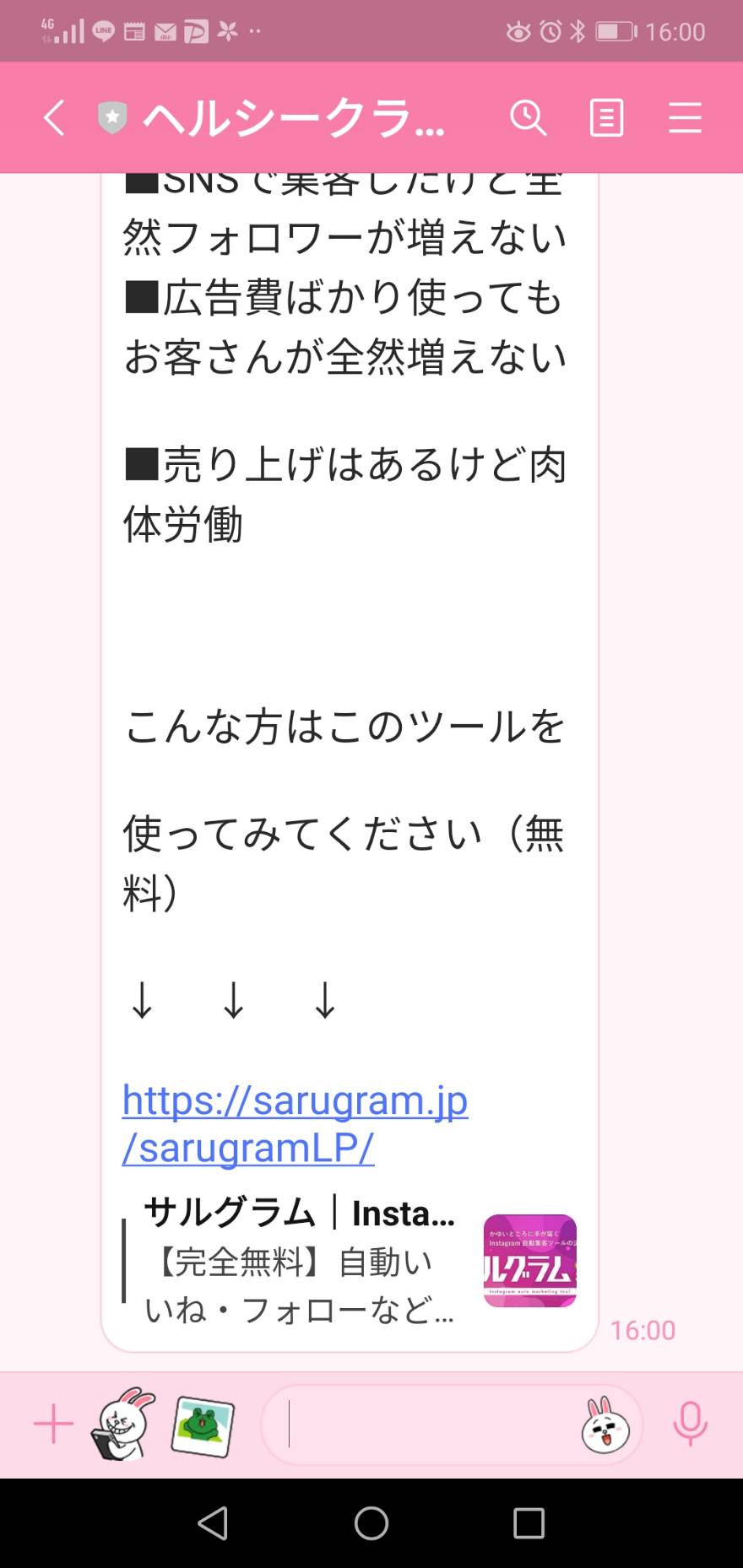Search within this chat
This screenshot has height=1568, width=743.
529,117
